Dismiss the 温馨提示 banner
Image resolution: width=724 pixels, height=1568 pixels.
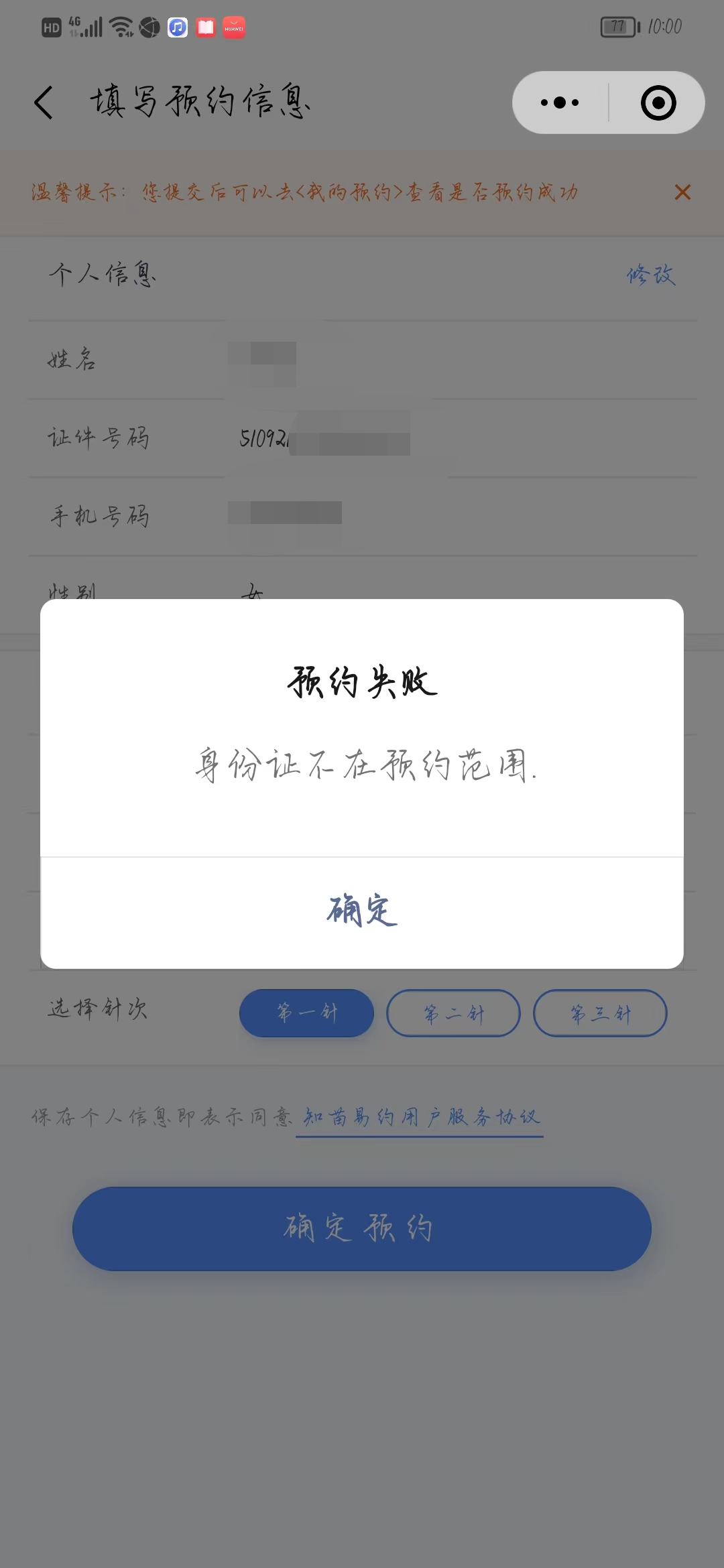pyautogui.click(x=682, y=192)
